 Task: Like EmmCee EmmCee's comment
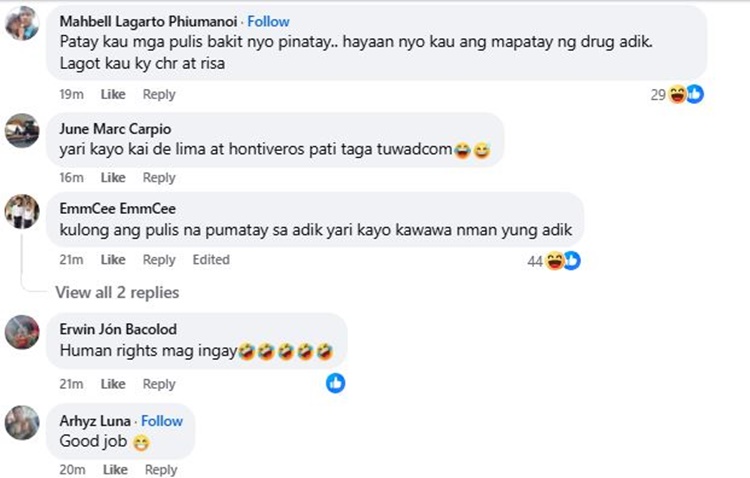tap(113, 259)
